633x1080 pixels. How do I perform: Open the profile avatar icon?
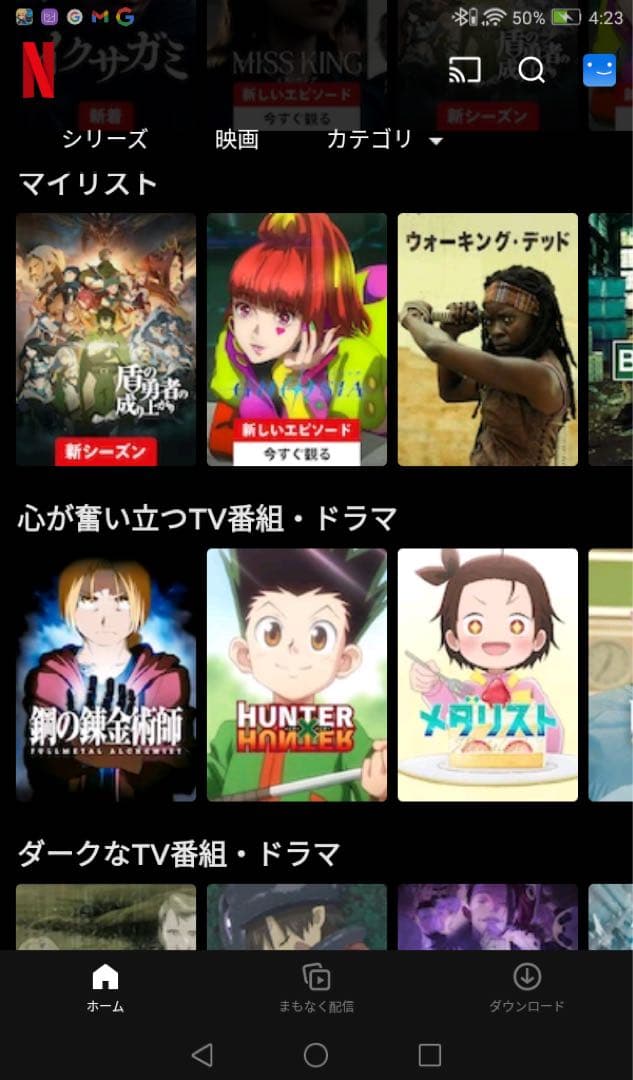tap(599, 70)
